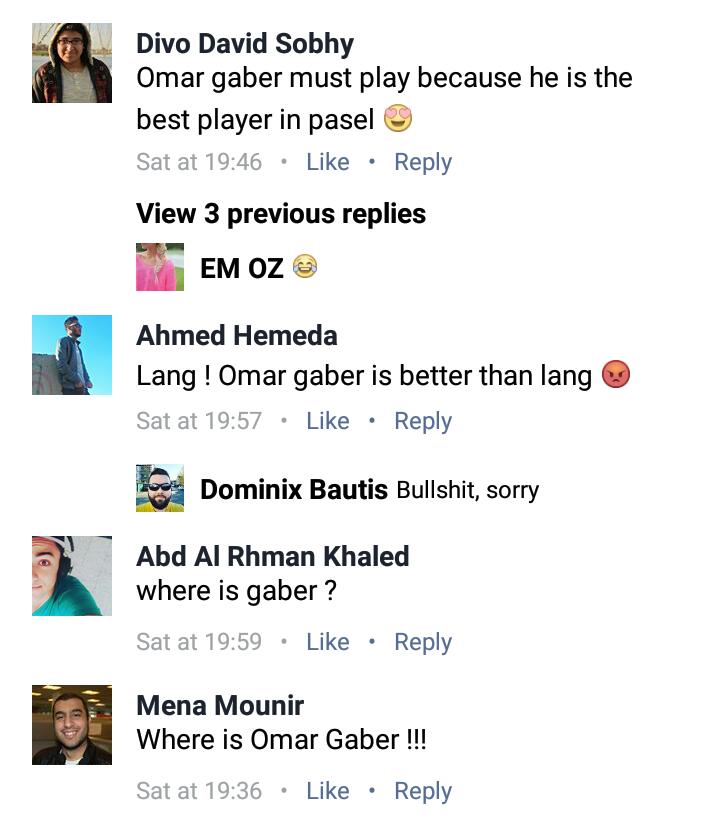Like Ahmed Hemeda's comment
The height and width of the screenshot is (819, 720).
tap(327, 421)
